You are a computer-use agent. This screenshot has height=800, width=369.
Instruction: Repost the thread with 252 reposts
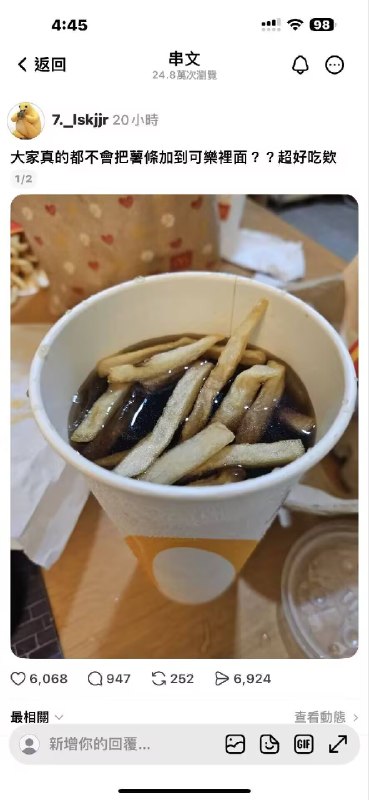coord(159,679)
